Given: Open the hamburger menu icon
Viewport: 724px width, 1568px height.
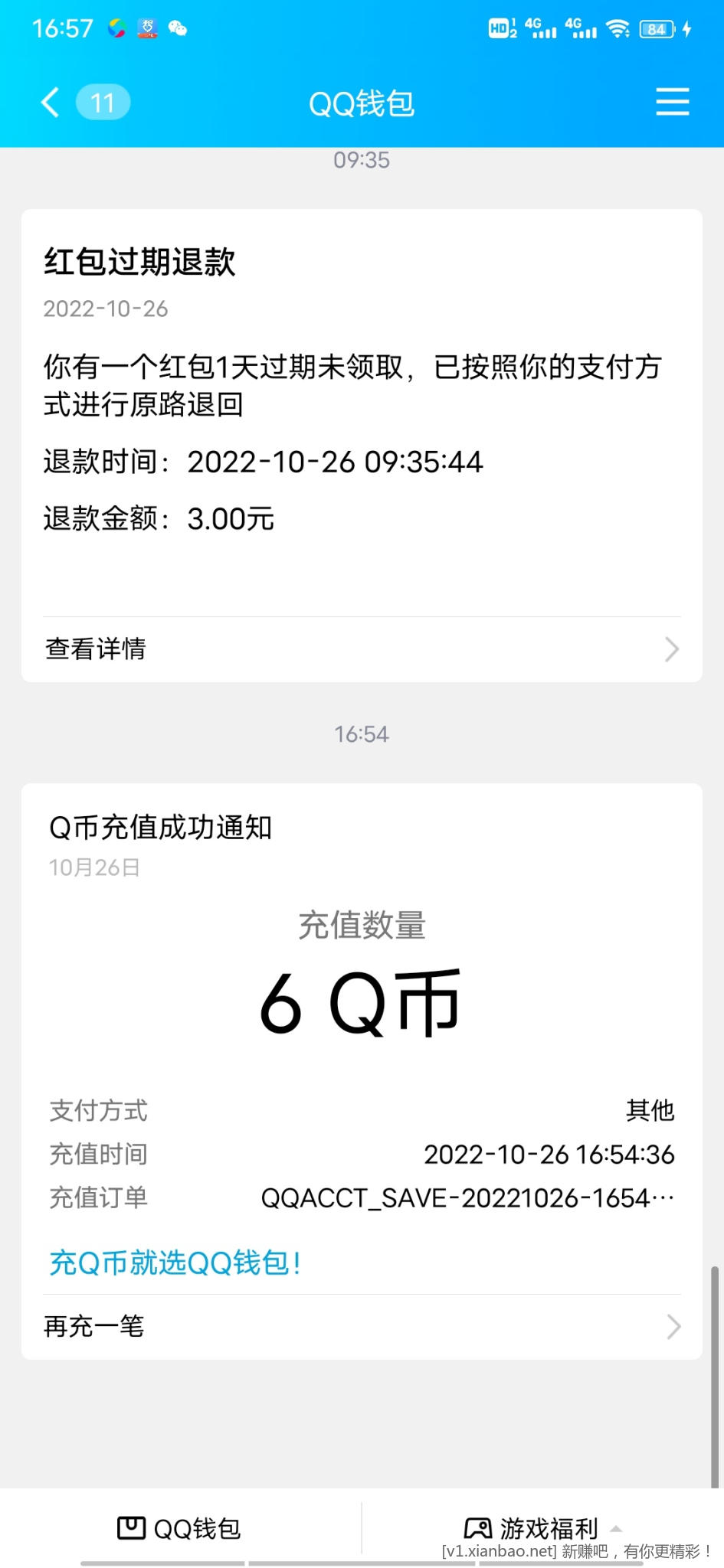Looking at the screenshot, I should (672, 102).
